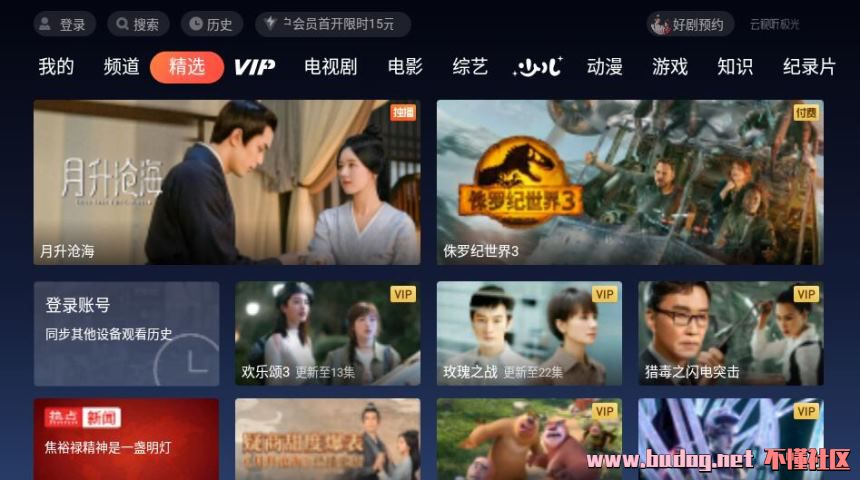860x480 pixels.
Task: Open the 月升沧海 banner
Action: 227,182
